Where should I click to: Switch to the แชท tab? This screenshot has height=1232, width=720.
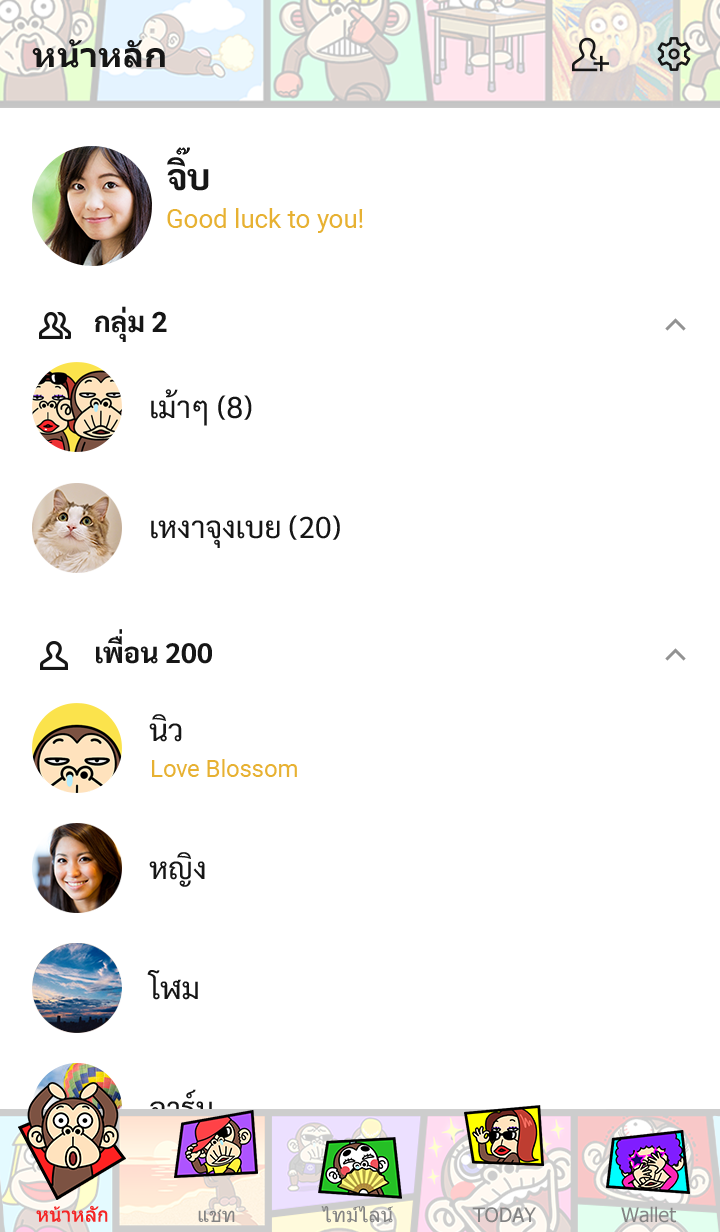[x=216, y=1172]
